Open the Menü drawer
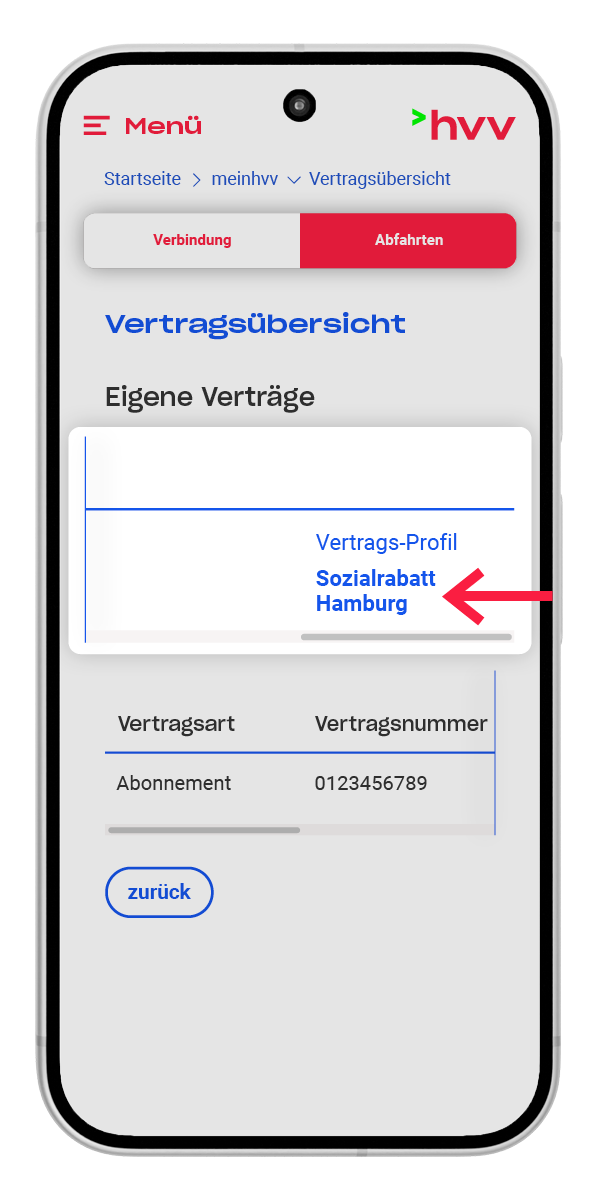 click(142, 126)
